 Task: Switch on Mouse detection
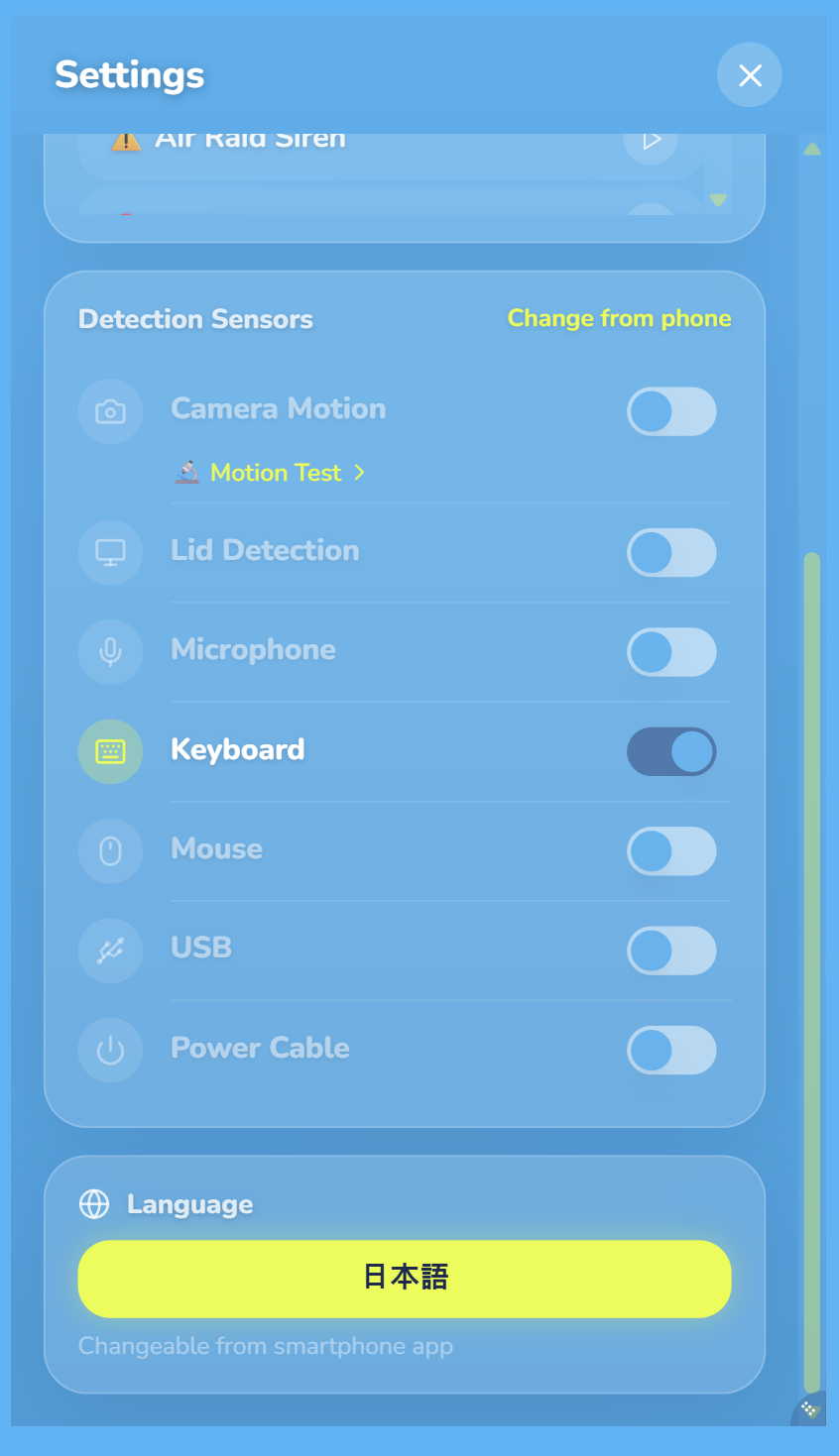click(671, 851)
